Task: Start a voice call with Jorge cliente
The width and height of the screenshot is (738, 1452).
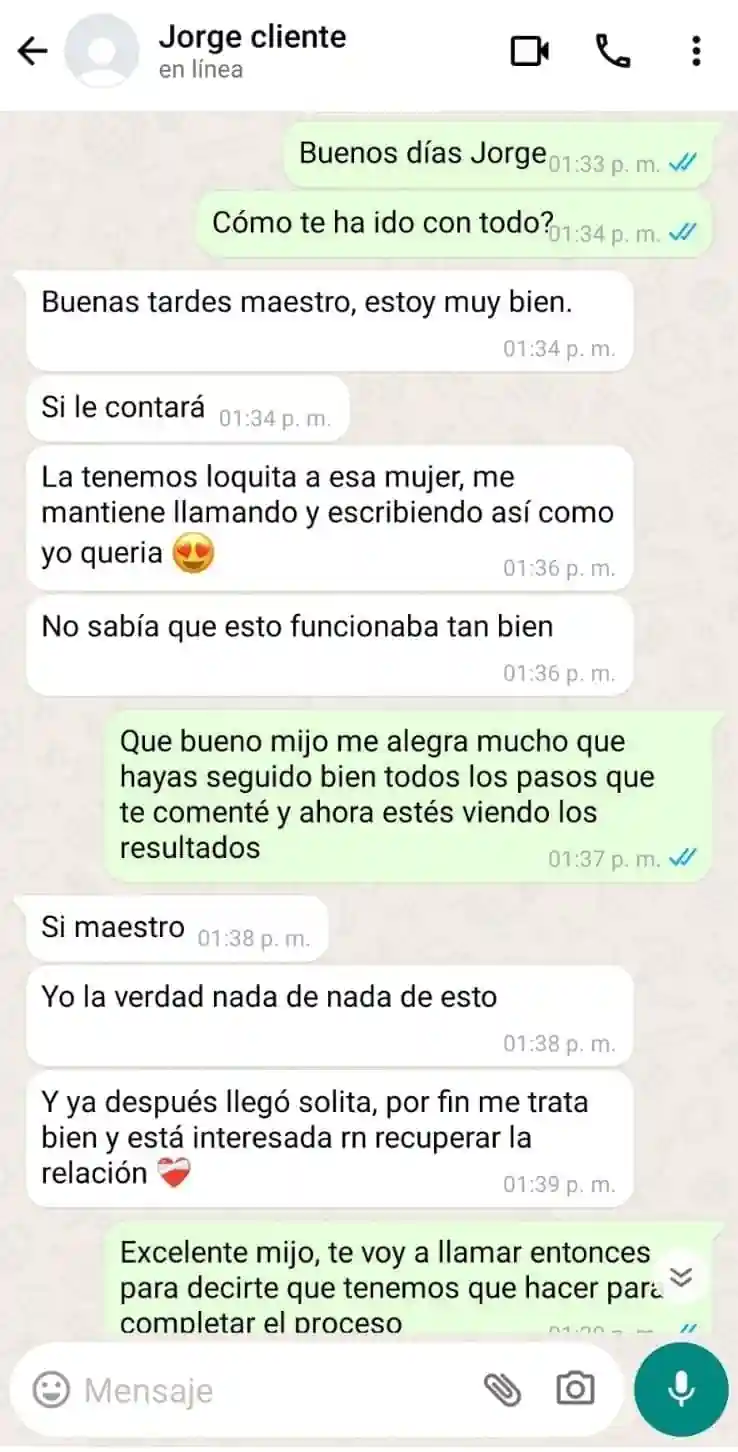Action: pyautogui.click(x=614, y=50)
